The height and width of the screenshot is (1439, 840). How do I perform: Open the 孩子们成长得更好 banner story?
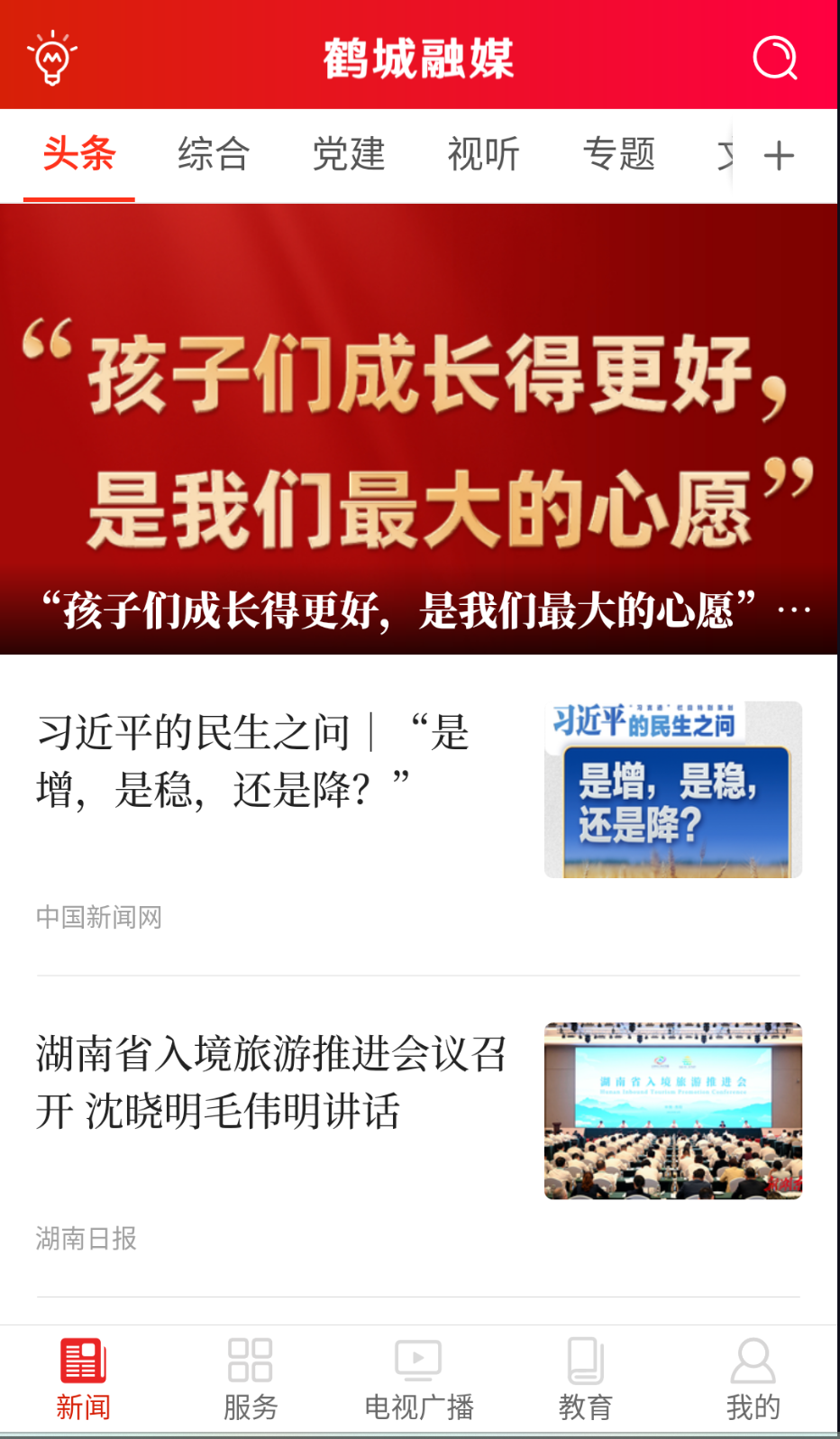tap(419, 429)
